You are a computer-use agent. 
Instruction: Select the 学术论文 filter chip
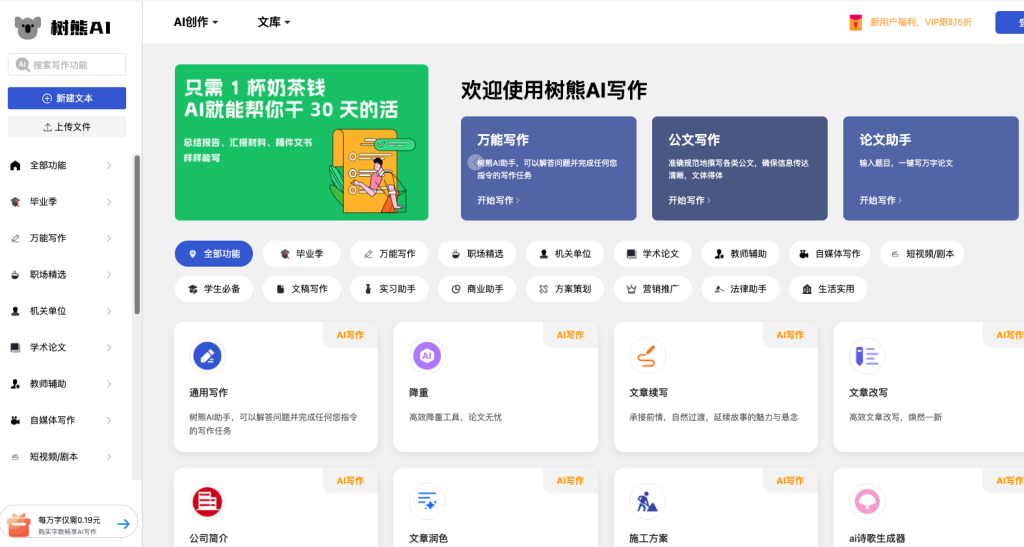point(652,254)
